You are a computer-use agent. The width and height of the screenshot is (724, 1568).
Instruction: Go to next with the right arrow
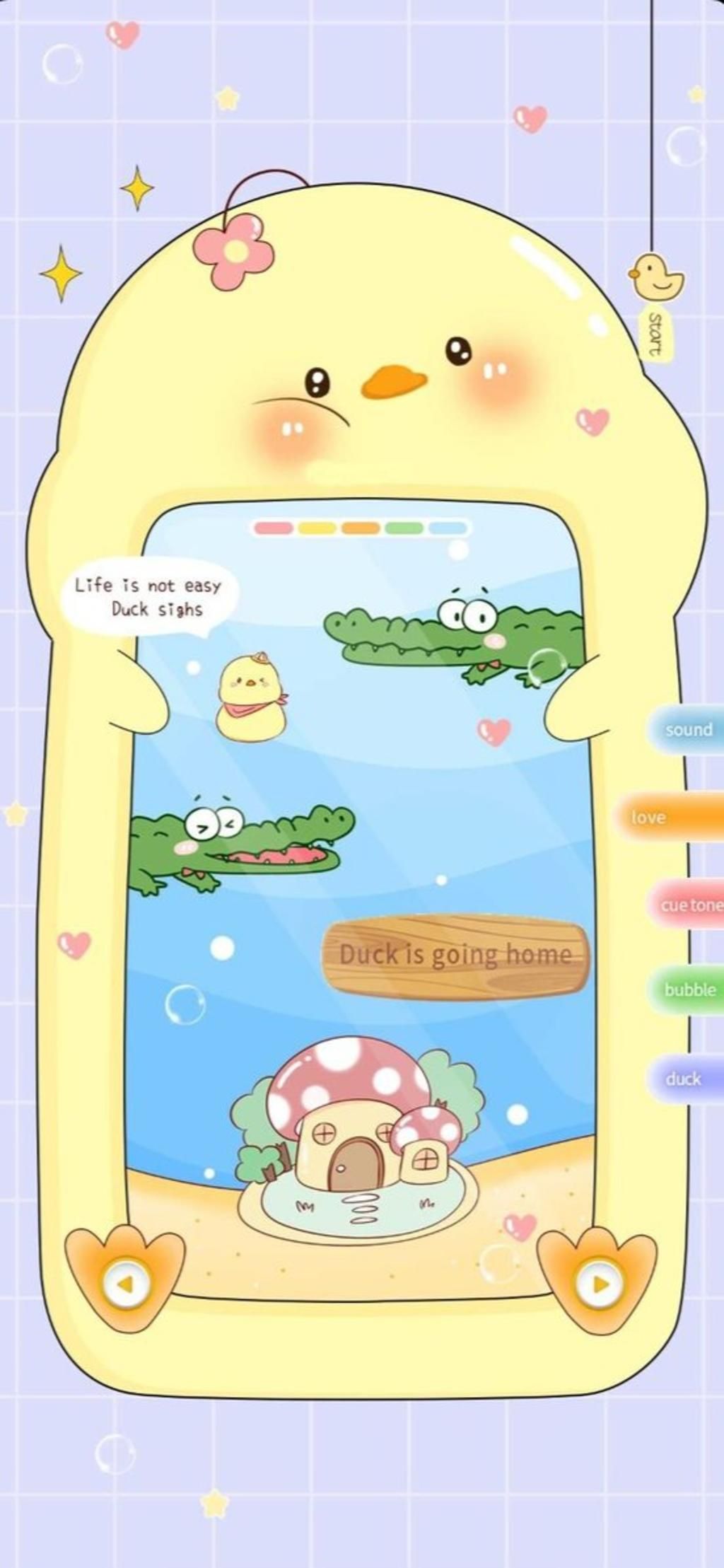click(599, 1284)
